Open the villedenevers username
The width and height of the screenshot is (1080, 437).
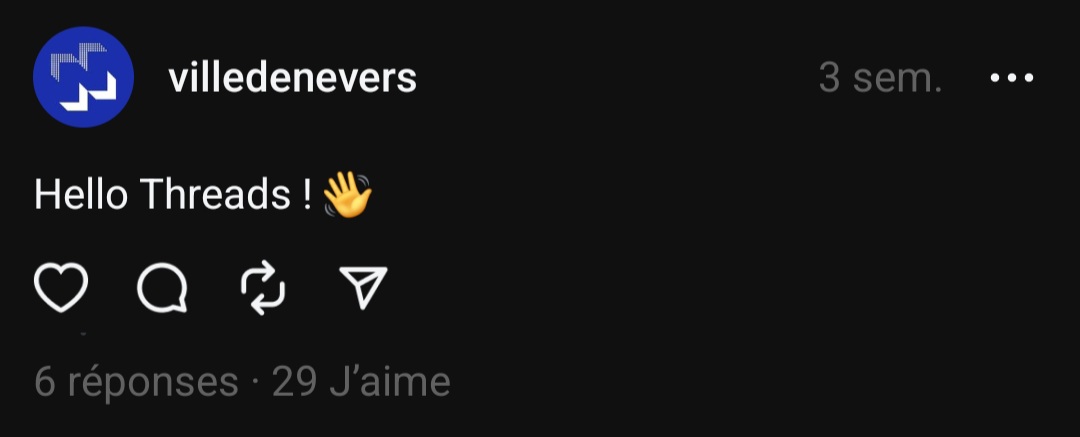[x=293, y=78]
